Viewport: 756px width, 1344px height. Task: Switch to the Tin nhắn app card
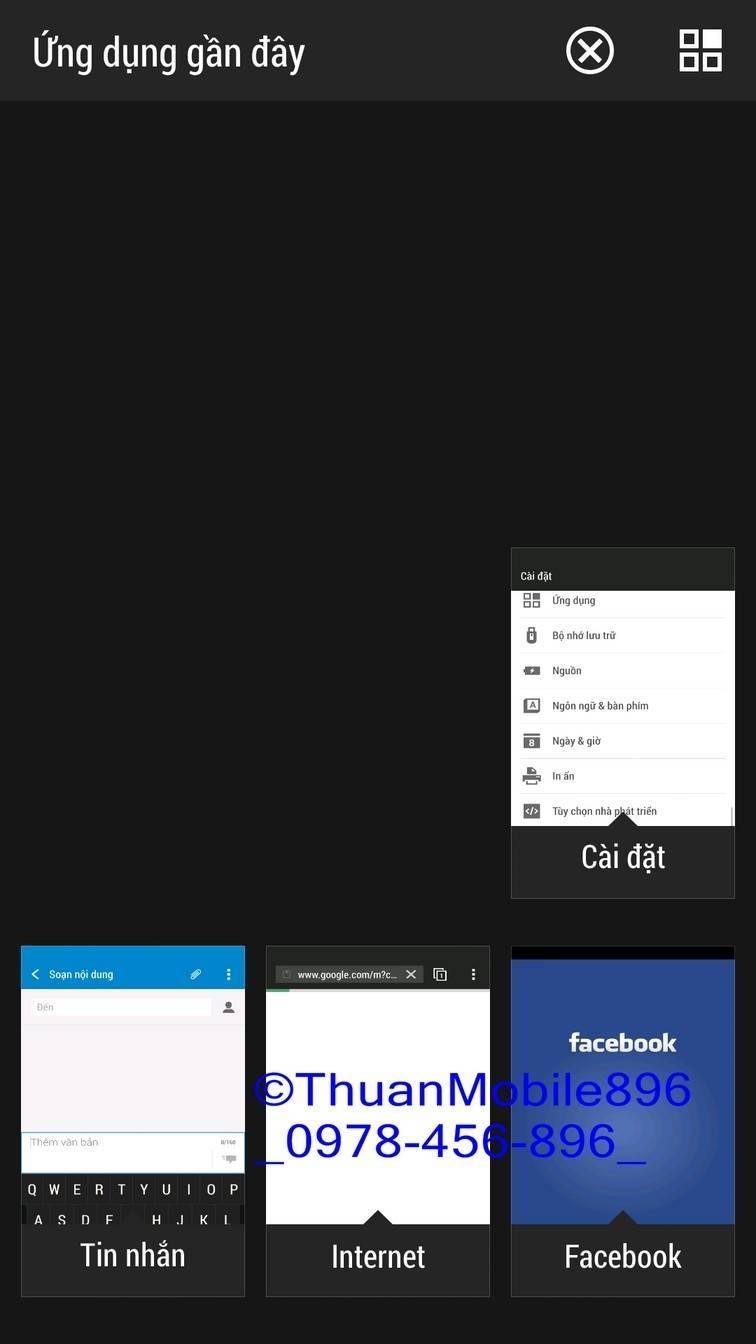[133, 1120]
